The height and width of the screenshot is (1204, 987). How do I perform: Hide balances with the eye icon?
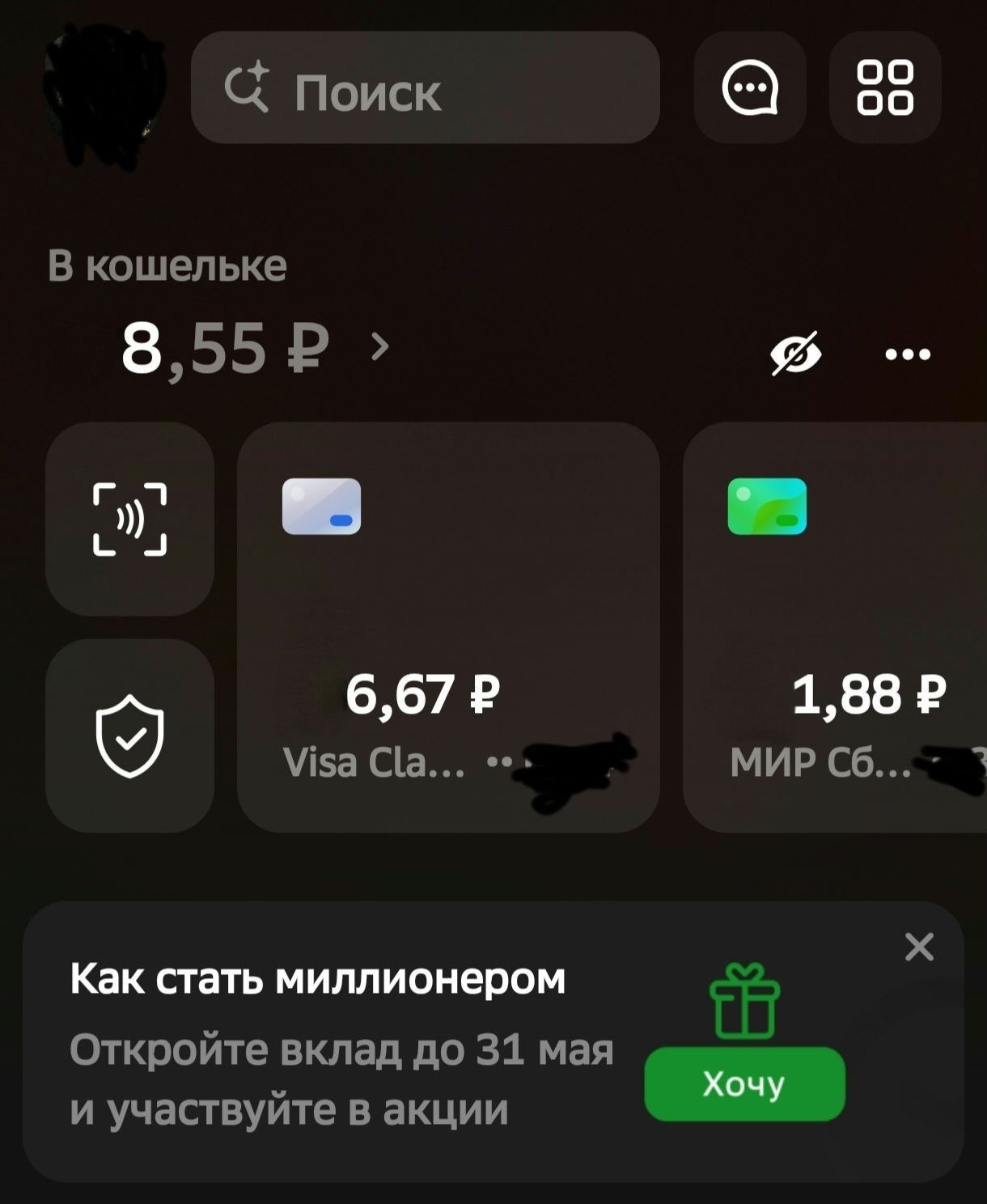tap(795, 354)
